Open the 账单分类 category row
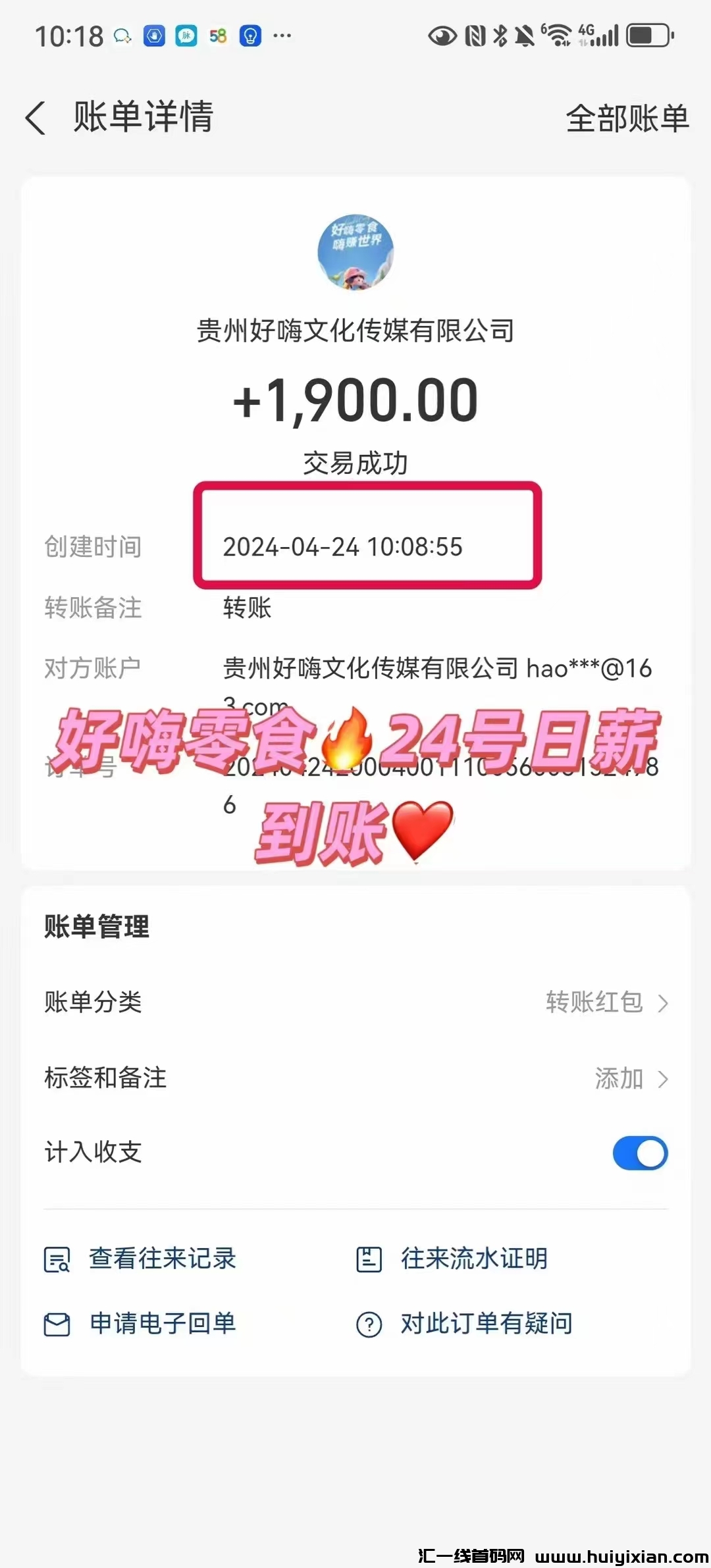 (x=355, y=1002)
